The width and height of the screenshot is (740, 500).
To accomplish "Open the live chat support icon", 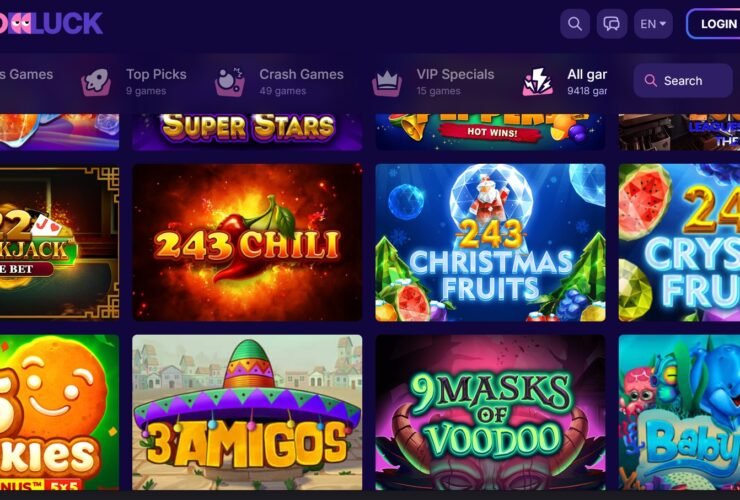I will pyautogui.click(x=612, y=24).
